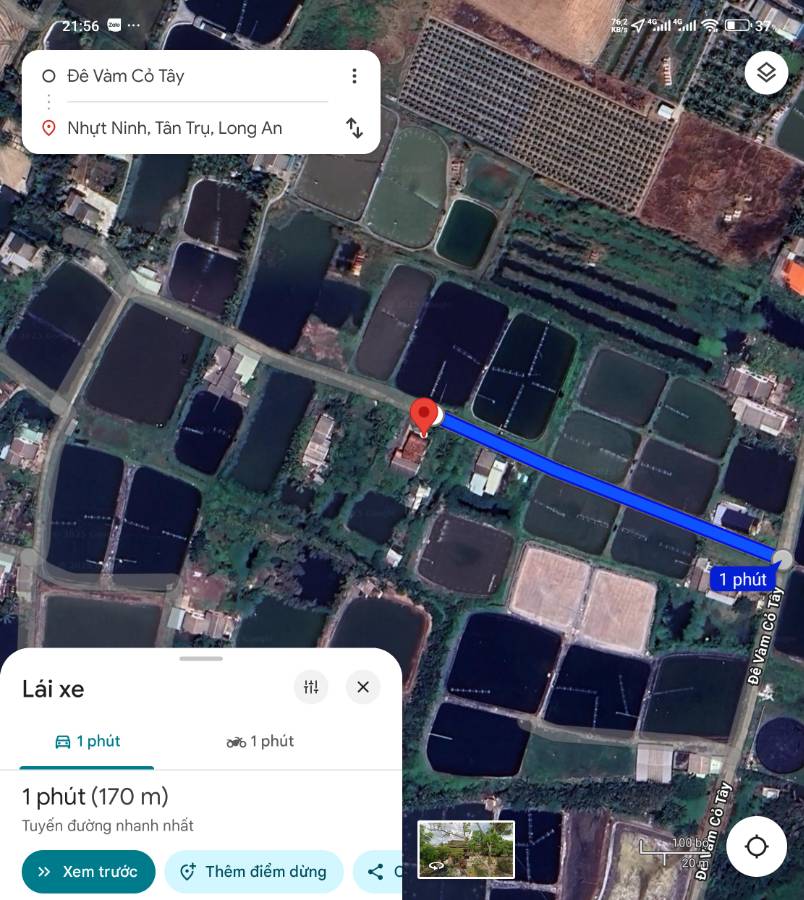Center map on my current location
Viewport: 804px width, 900px height.
[756, 847]
